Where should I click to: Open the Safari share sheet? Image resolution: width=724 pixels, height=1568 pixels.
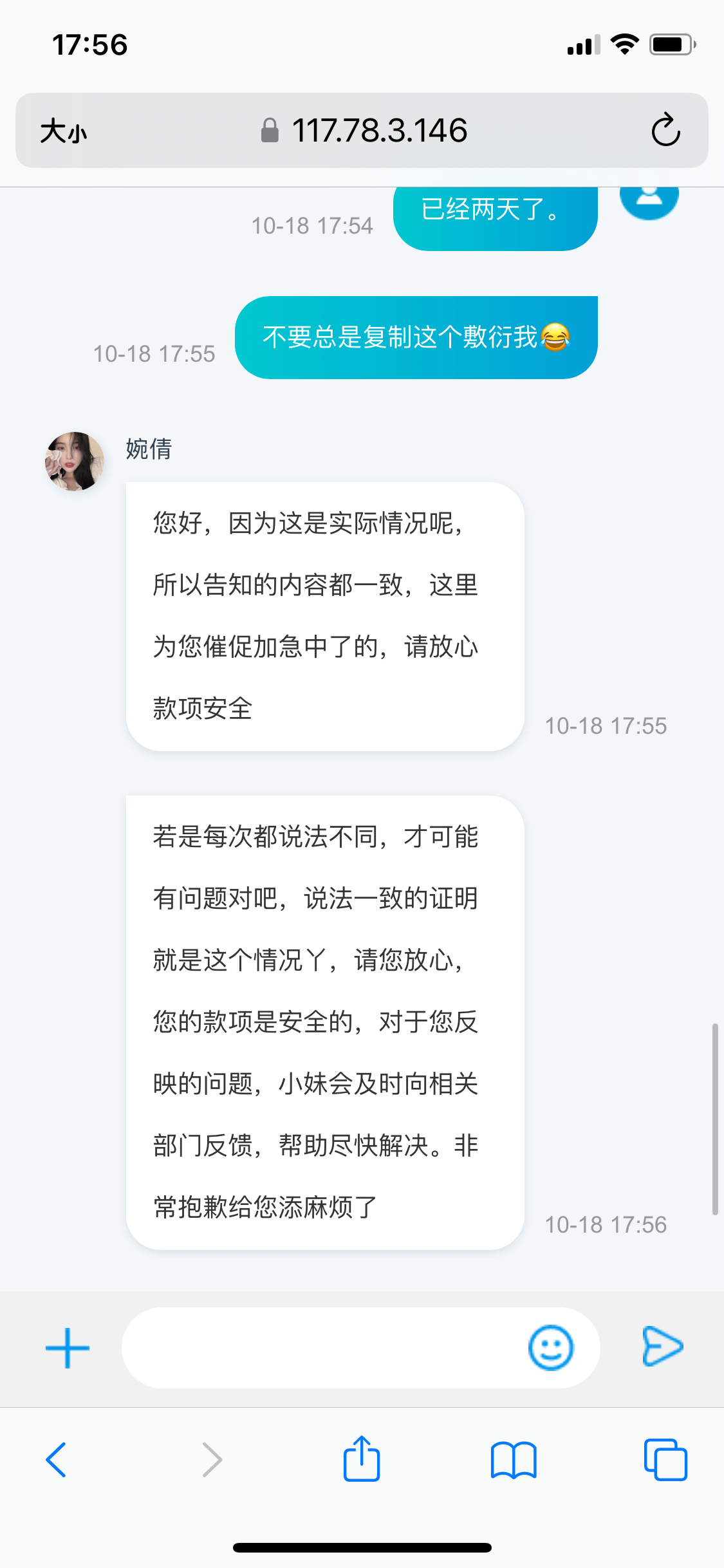tap(362, 1460)
